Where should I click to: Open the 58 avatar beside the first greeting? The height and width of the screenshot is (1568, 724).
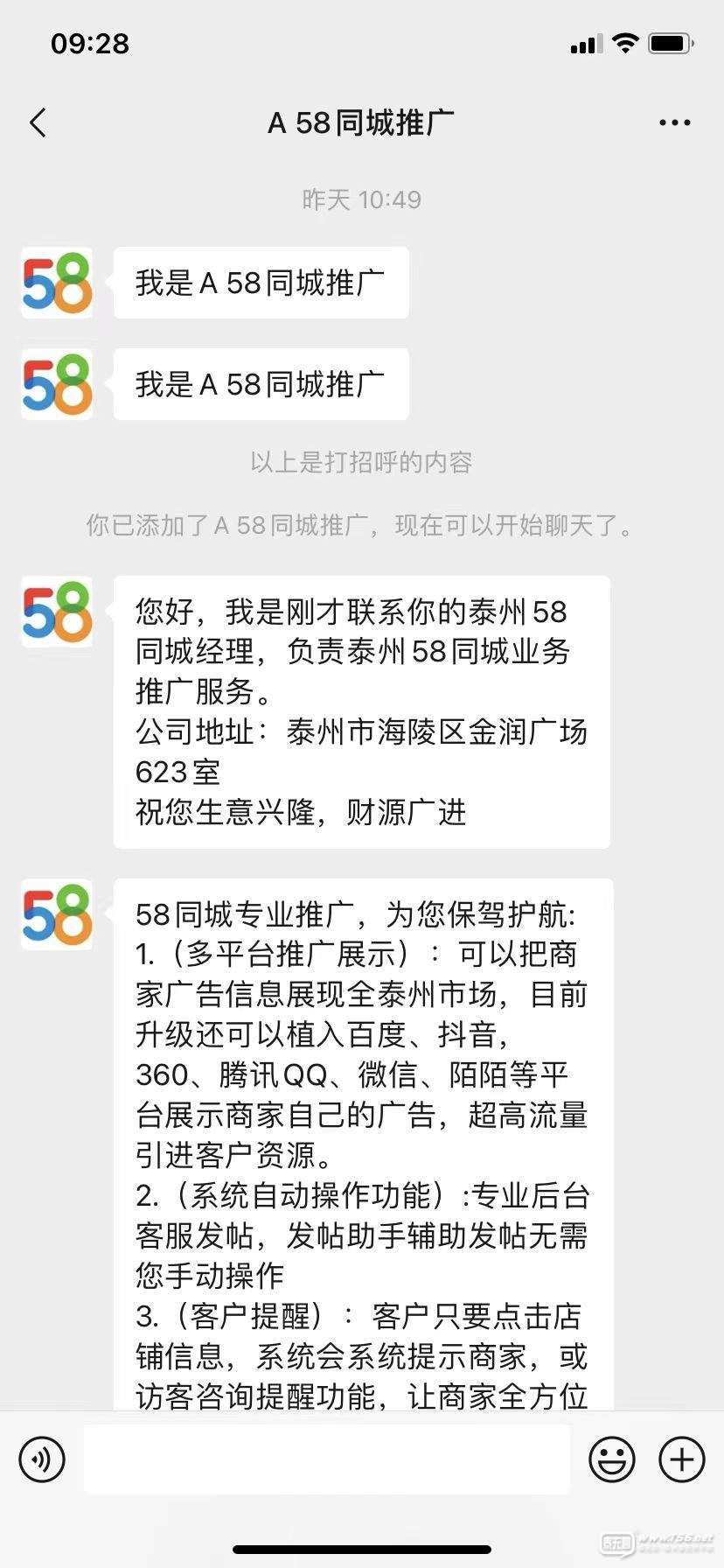(x=57, y=283)
